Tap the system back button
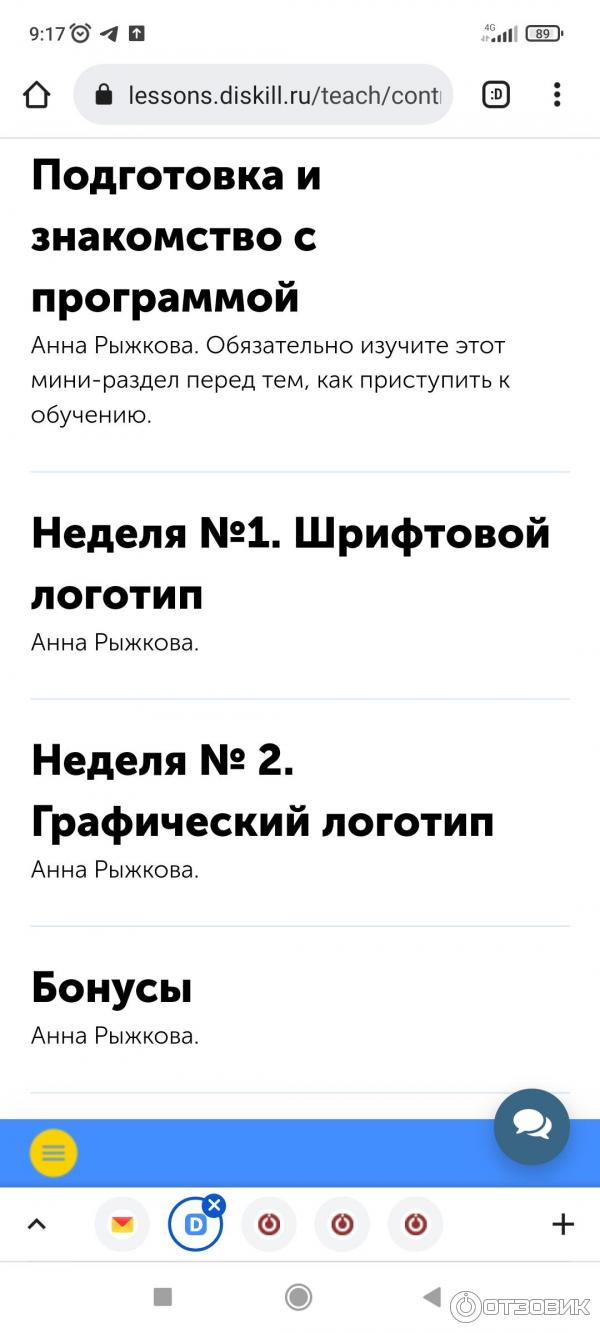 (x=432, y=1297)
